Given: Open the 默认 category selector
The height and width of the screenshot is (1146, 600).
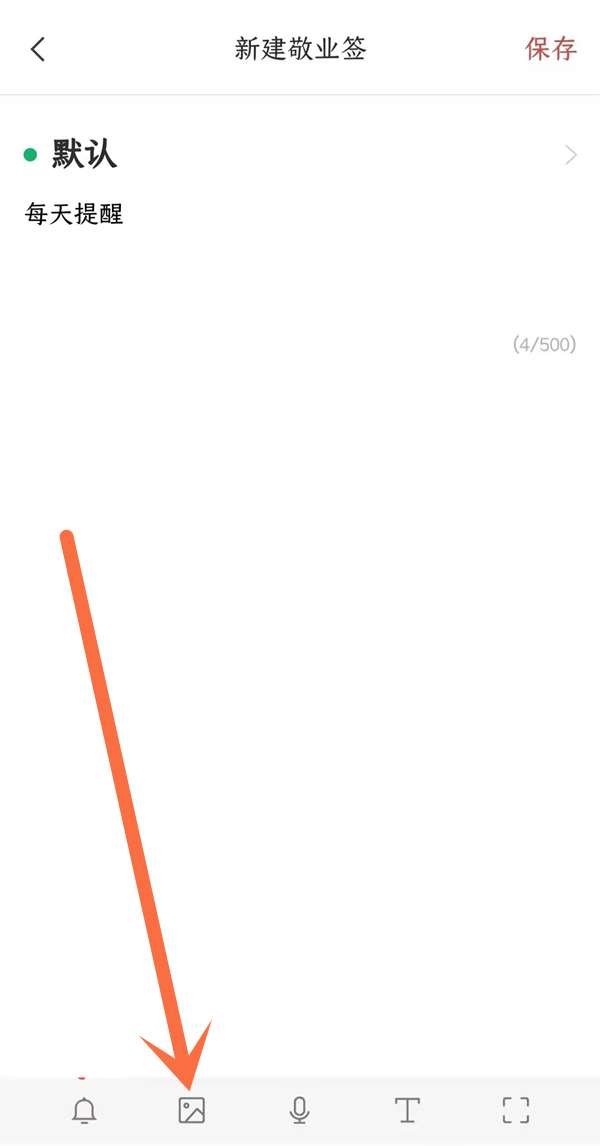Looking at the screenshot, I should tap(300, 155).
